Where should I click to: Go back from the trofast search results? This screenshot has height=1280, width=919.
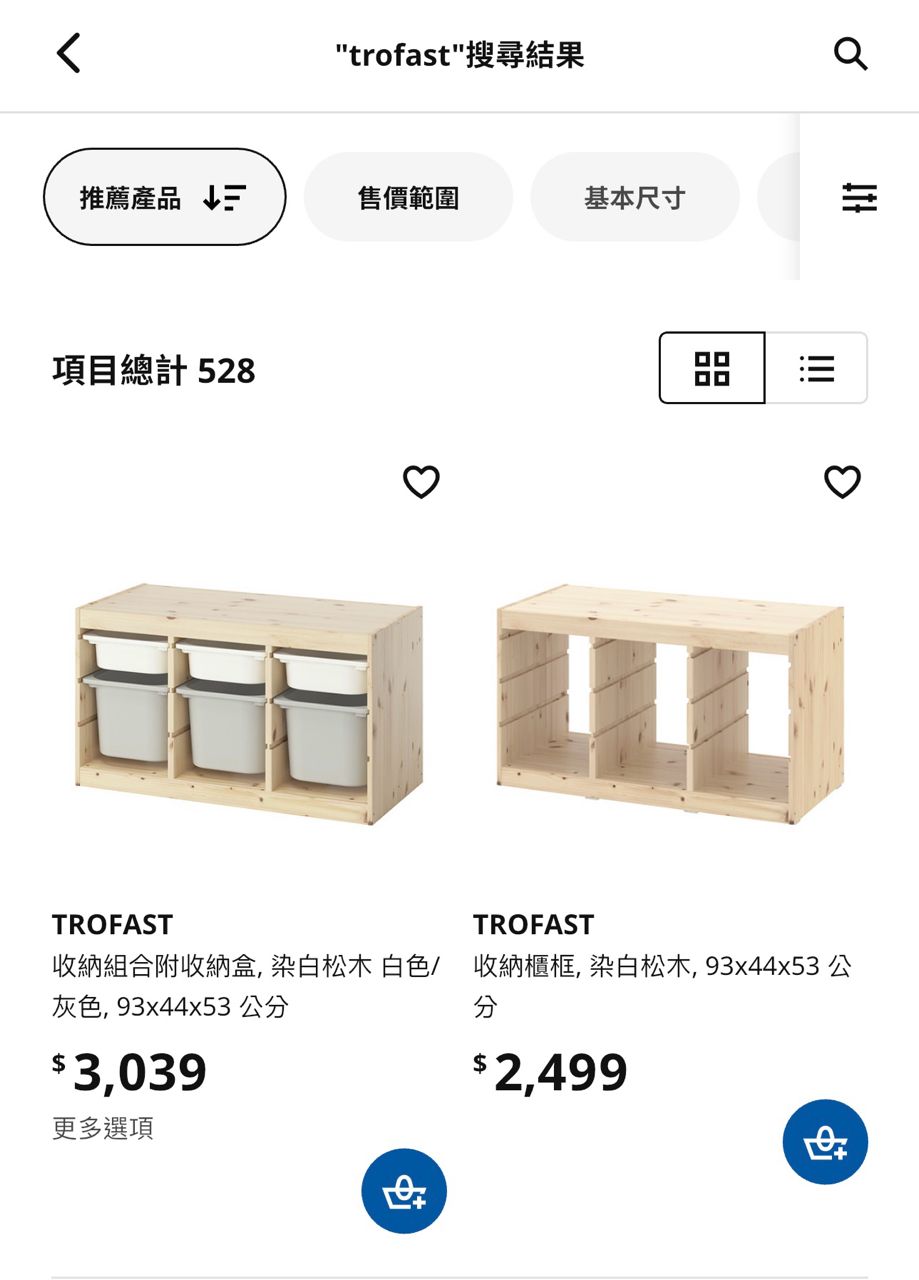68,54
